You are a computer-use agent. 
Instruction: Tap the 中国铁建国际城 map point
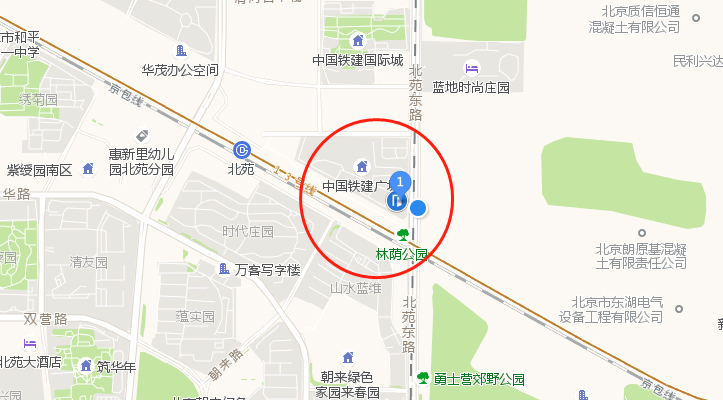(358, 40)
